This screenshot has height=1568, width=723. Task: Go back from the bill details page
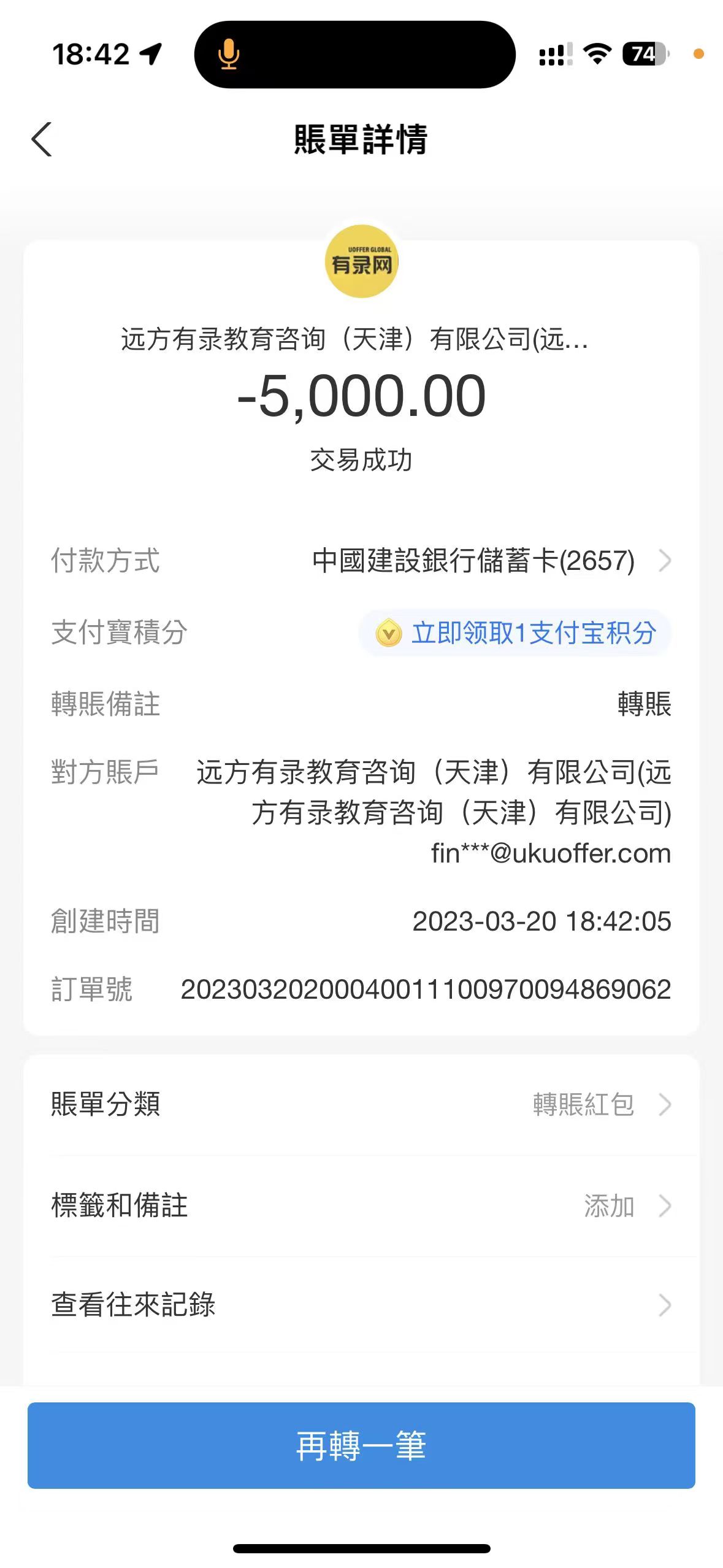(x=42, y=139)
